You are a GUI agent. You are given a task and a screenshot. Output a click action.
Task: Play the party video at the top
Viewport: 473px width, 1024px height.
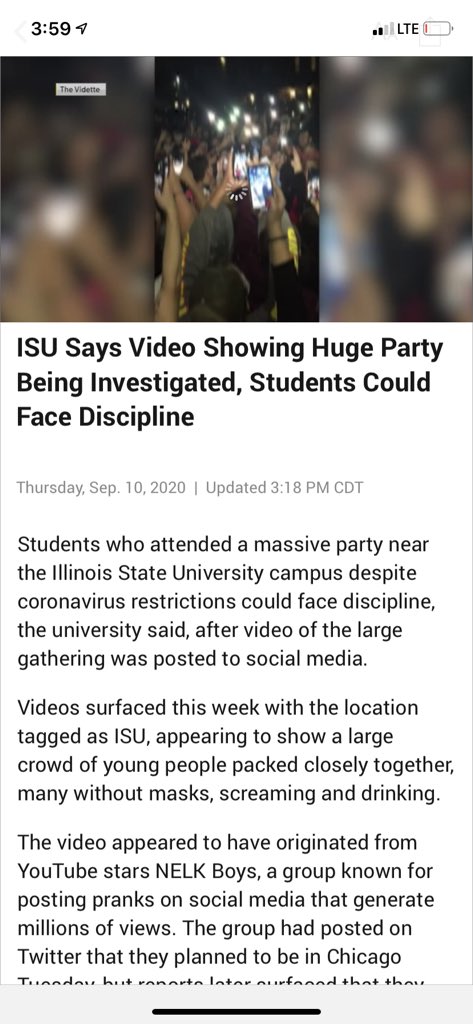click(x=236, y=189)
